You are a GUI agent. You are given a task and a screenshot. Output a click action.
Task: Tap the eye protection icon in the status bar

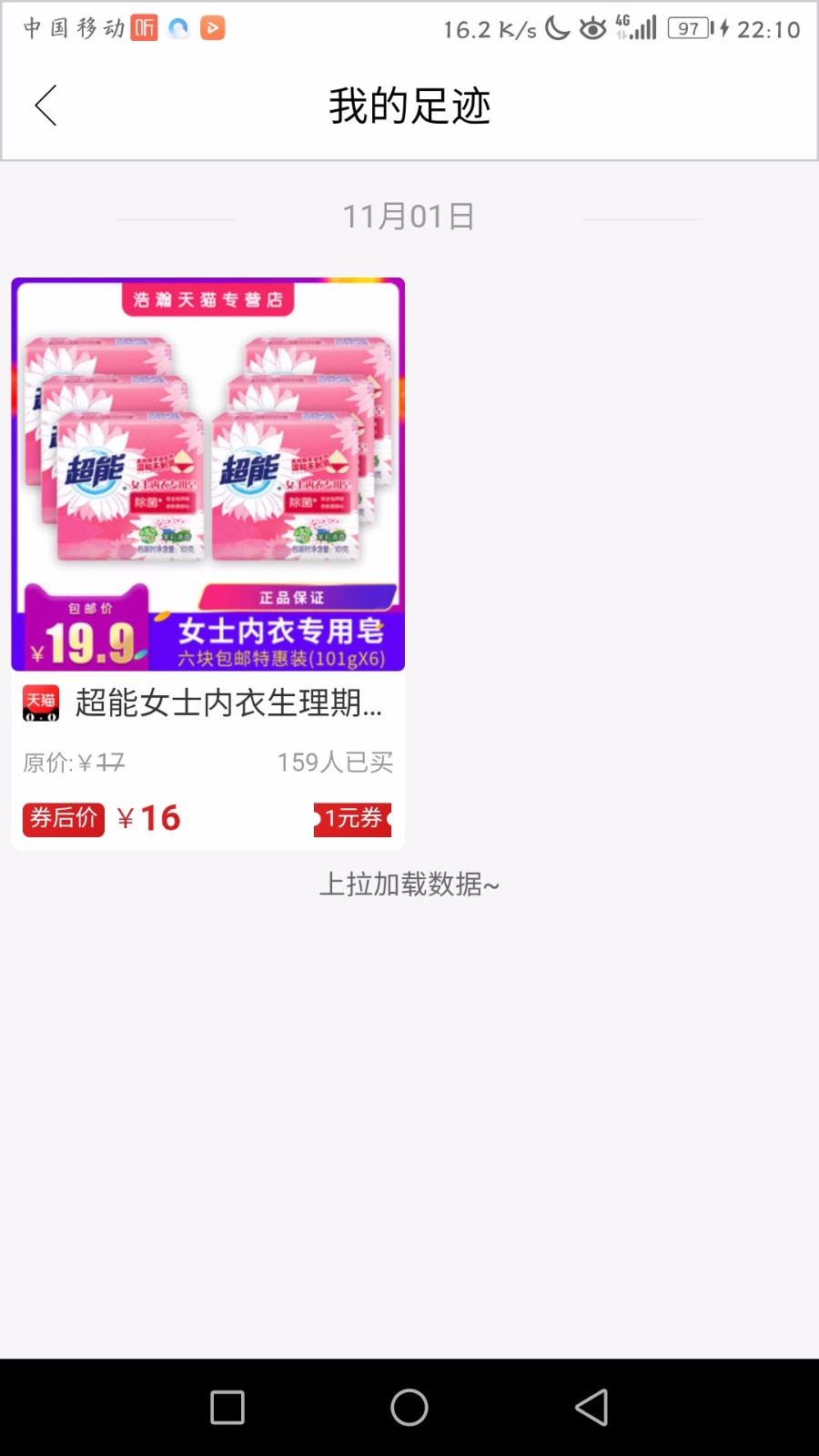591,28
